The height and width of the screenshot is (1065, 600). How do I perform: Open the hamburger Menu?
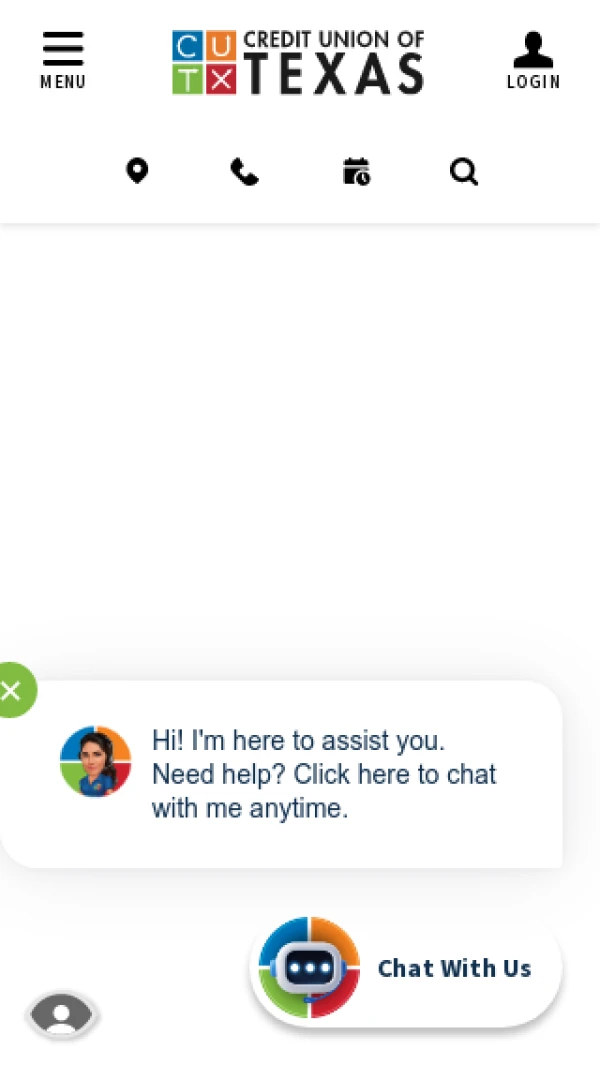62,60
